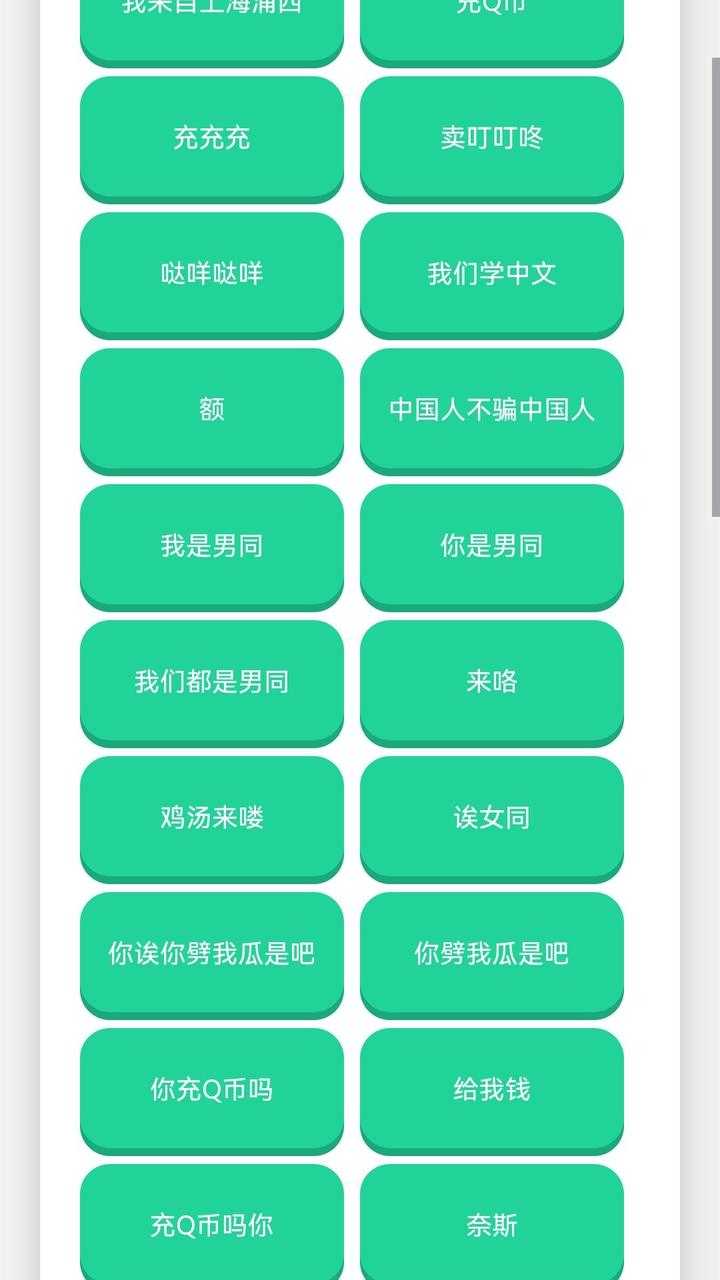Tap 你诶你劈我瓜是吧 button
Screen dimensions: 720x1280
tap(211, 953)
